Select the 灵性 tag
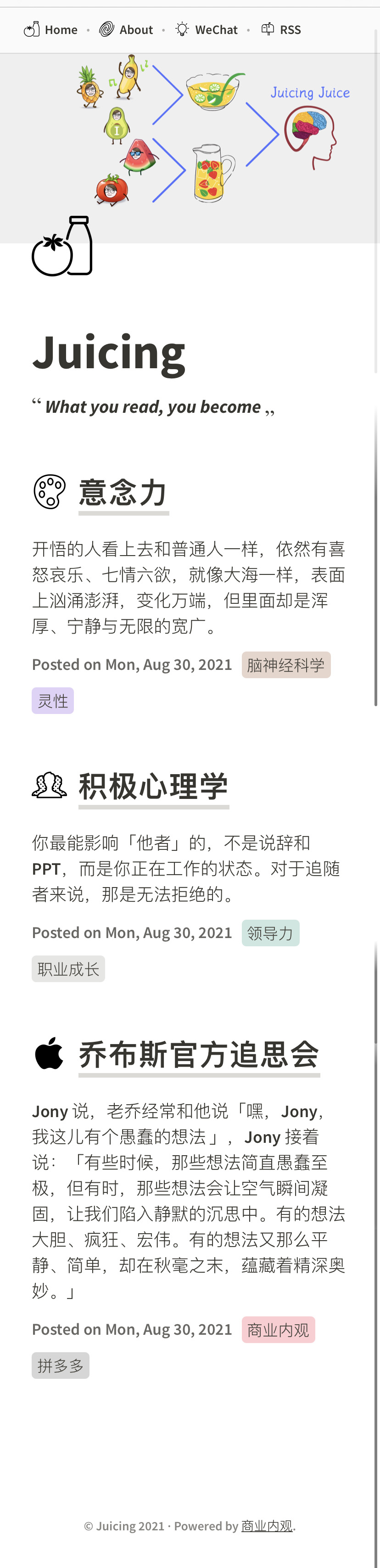 pos(53,701)
